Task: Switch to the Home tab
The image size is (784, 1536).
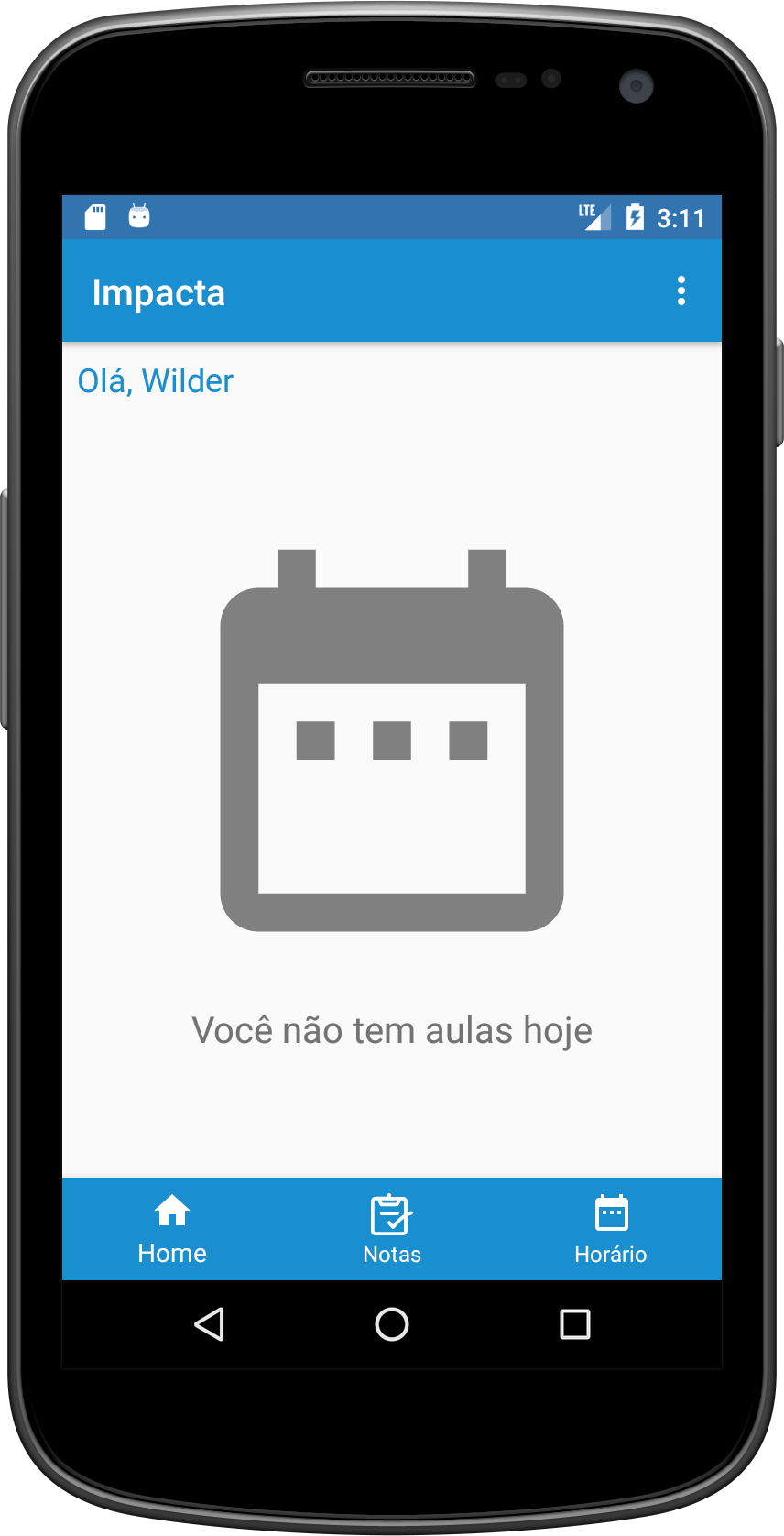Action: pos(172,1229)
